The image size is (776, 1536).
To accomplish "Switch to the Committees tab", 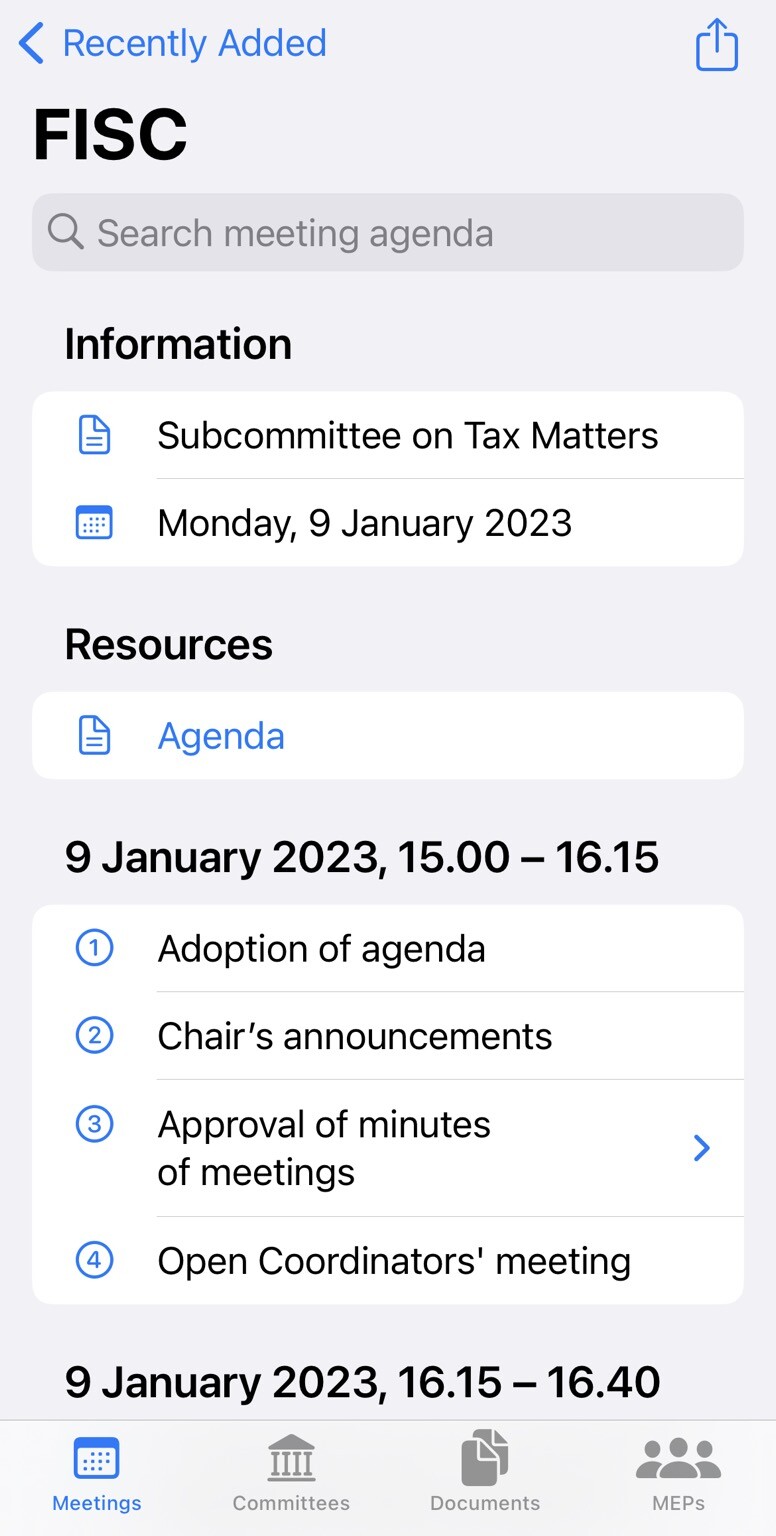I will (291, 1474).
